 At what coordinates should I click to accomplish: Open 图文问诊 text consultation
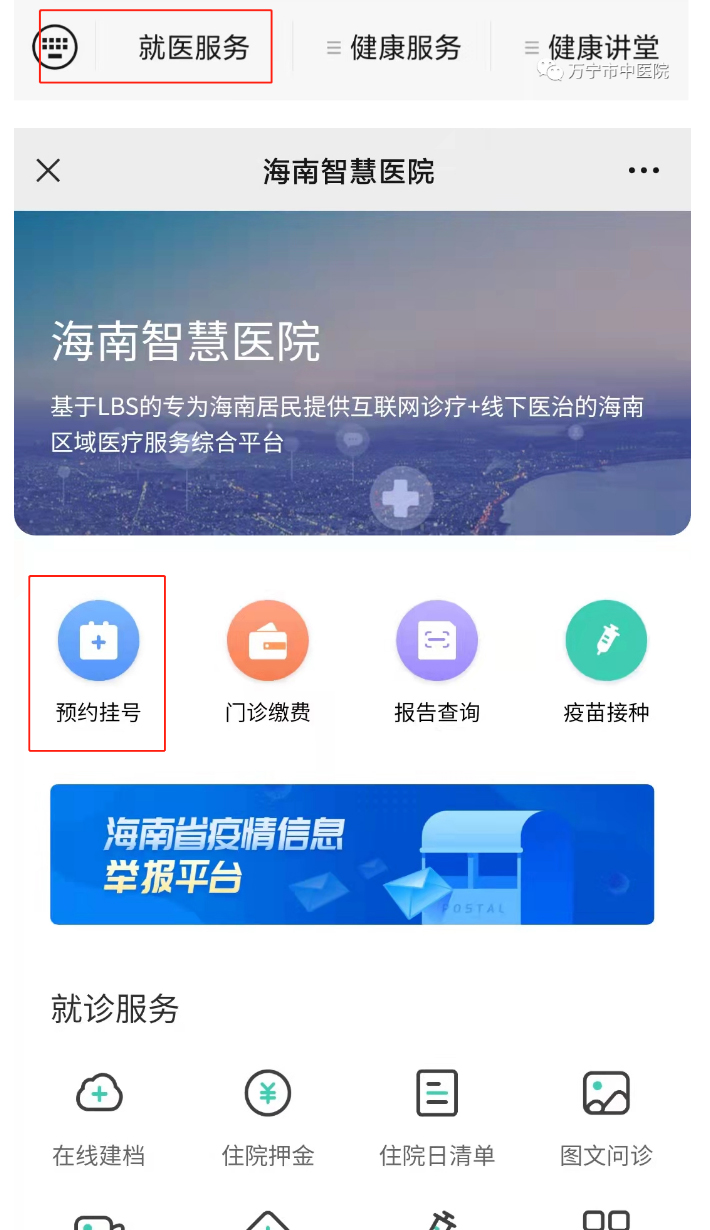click(x=606, y=1119)
